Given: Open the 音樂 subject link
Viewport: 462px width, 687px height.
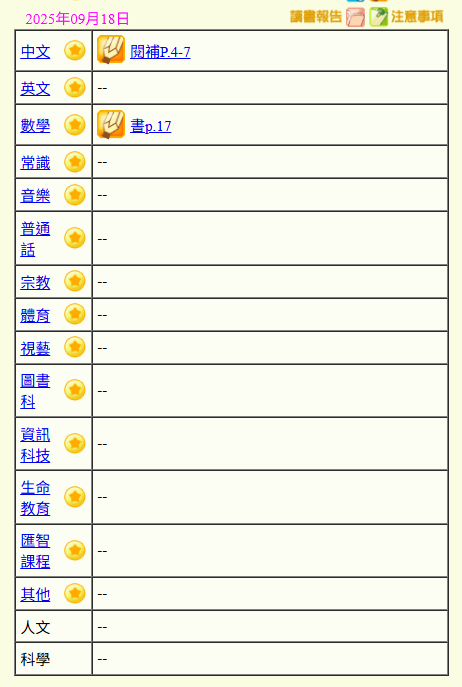Looking at the screenshot, I should 35,195.
